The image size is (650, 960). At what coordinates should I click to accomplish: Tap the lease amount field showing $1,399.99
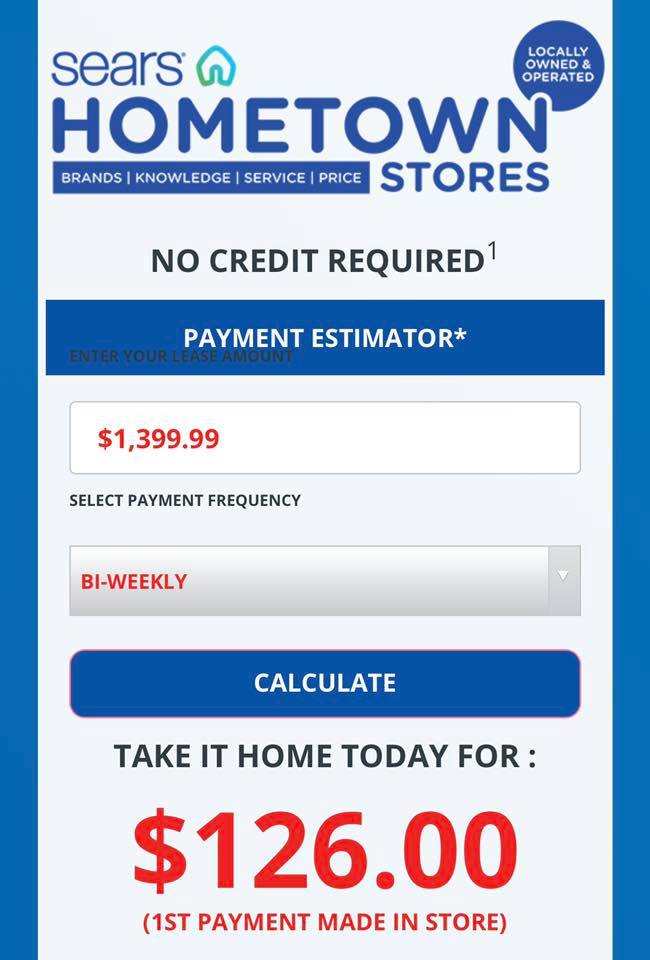(324, 438)
